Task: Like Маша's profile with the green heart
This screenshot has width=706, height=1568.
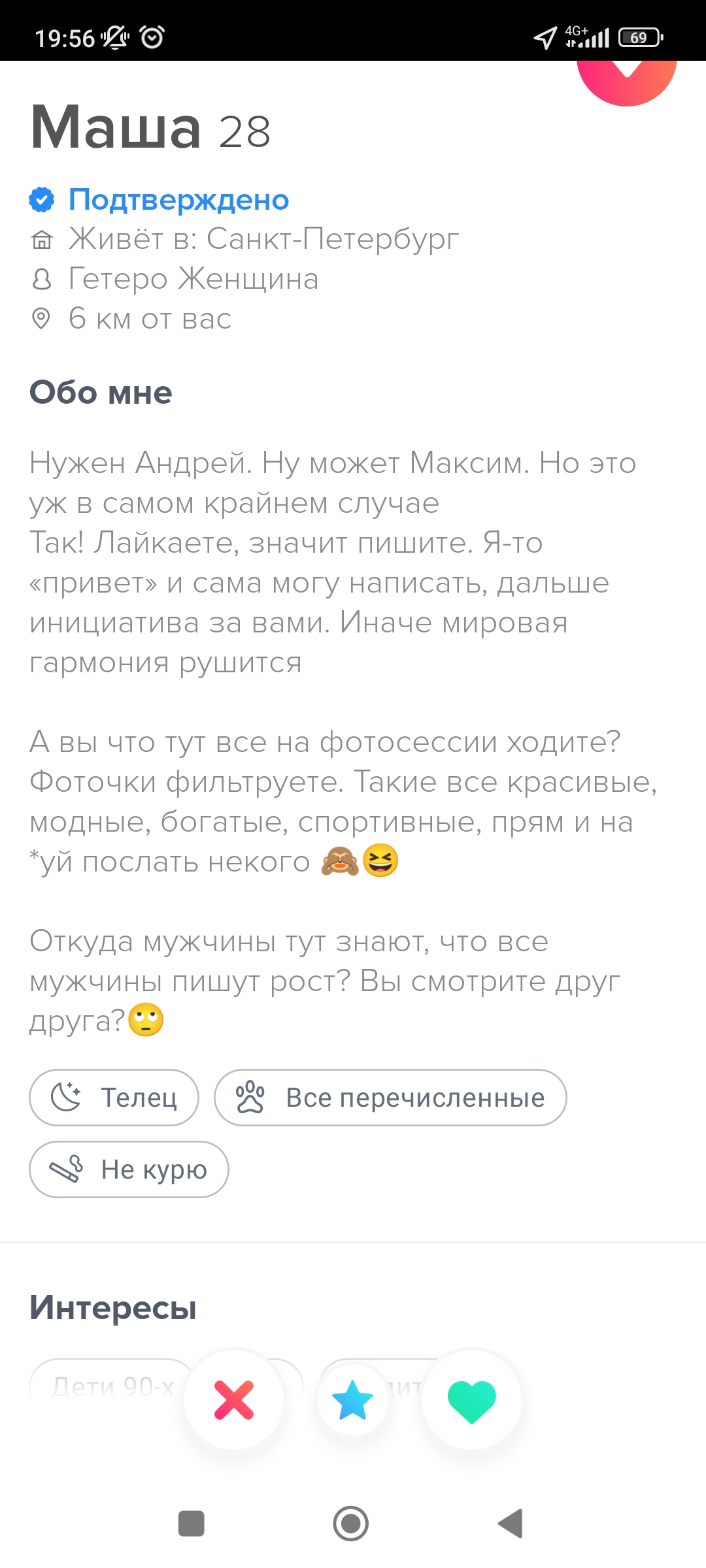Action: tap(471, 1399)
